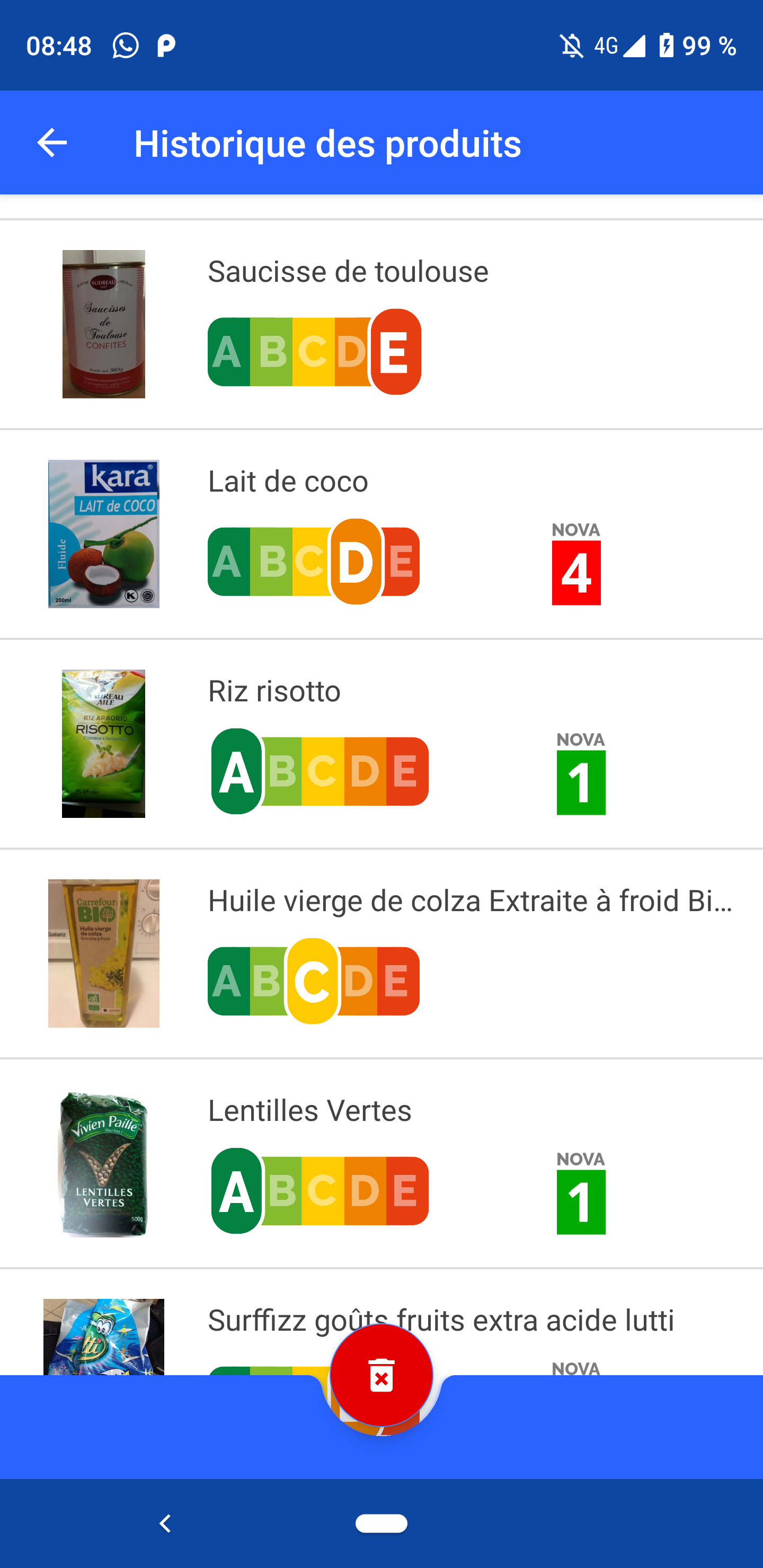Tap the system back navigation button
This screenshot has width=763, height=1568.
(x=165, y=1523)
